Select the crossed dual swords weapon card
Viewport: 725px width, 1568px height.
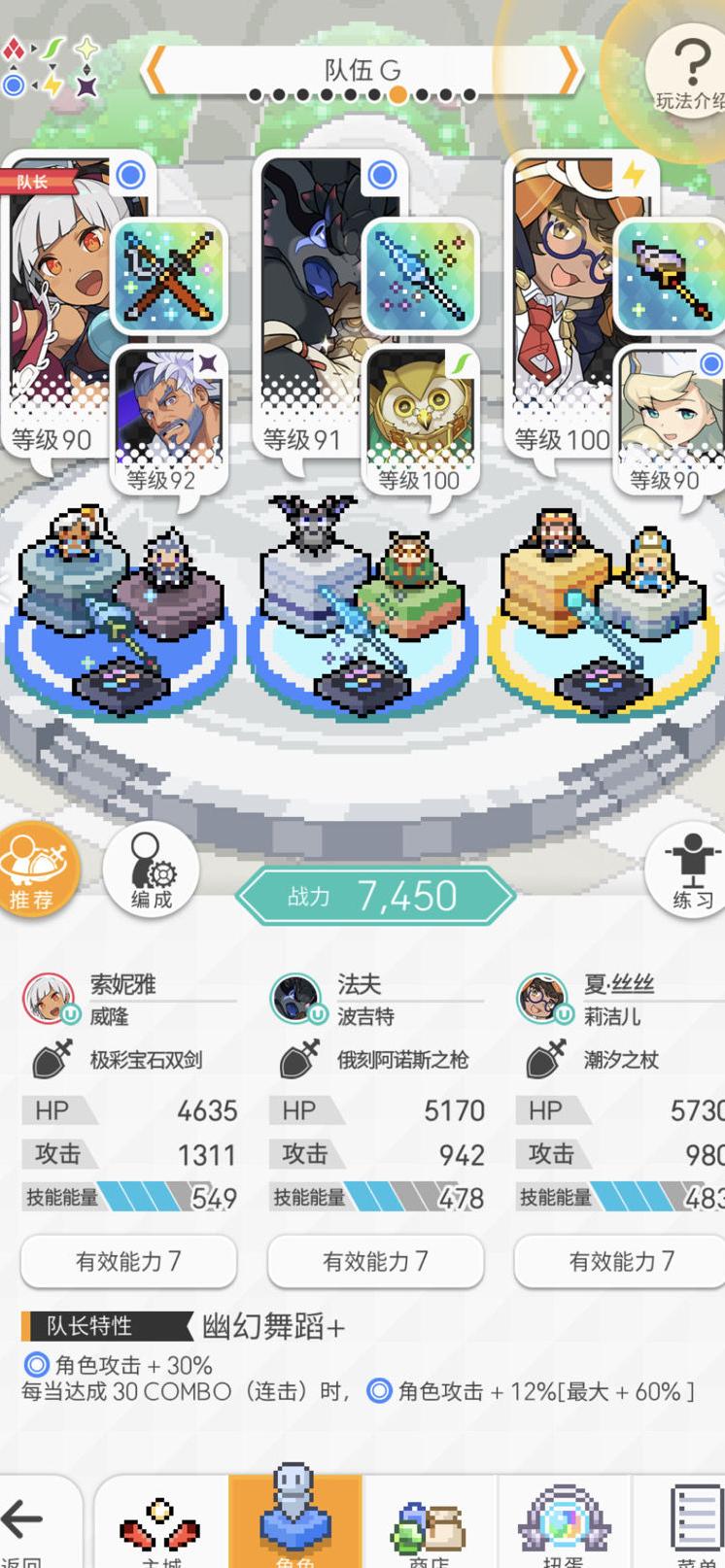171,276
